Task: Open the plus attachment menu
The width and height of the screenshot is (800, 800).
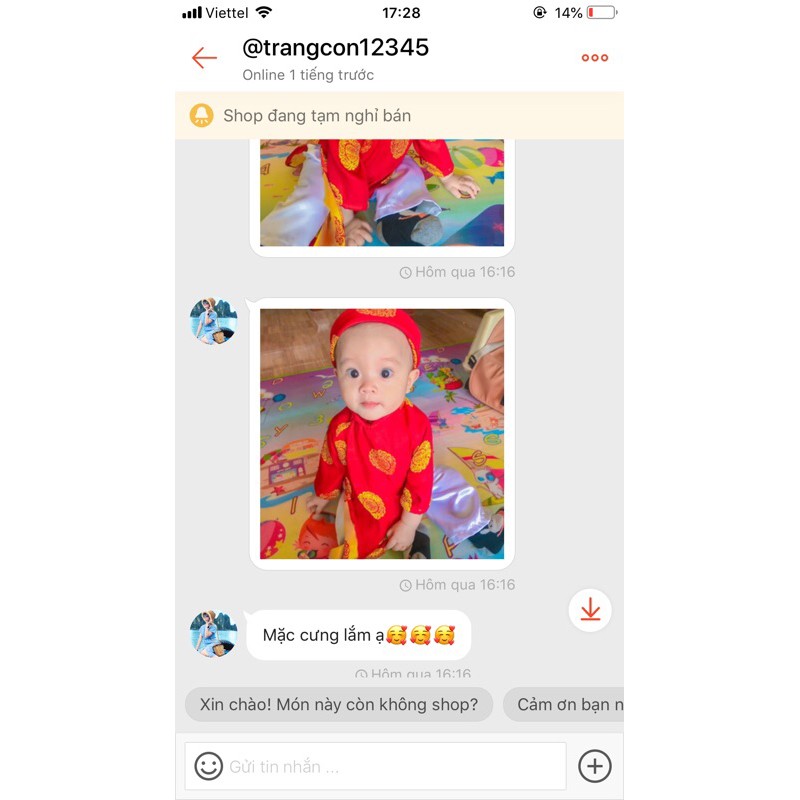Action: click(595, 766)
